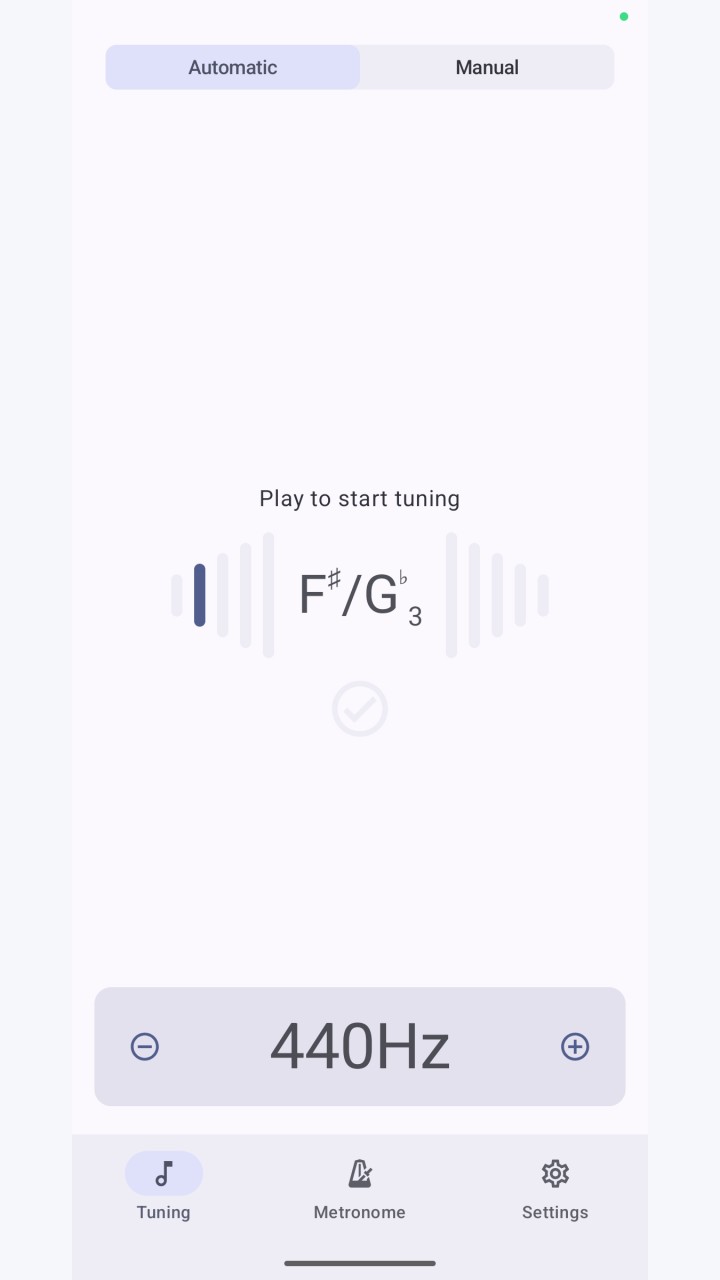Switch to Manual tuning mode
Screen dimensions: 720x1280
[487, 67]
